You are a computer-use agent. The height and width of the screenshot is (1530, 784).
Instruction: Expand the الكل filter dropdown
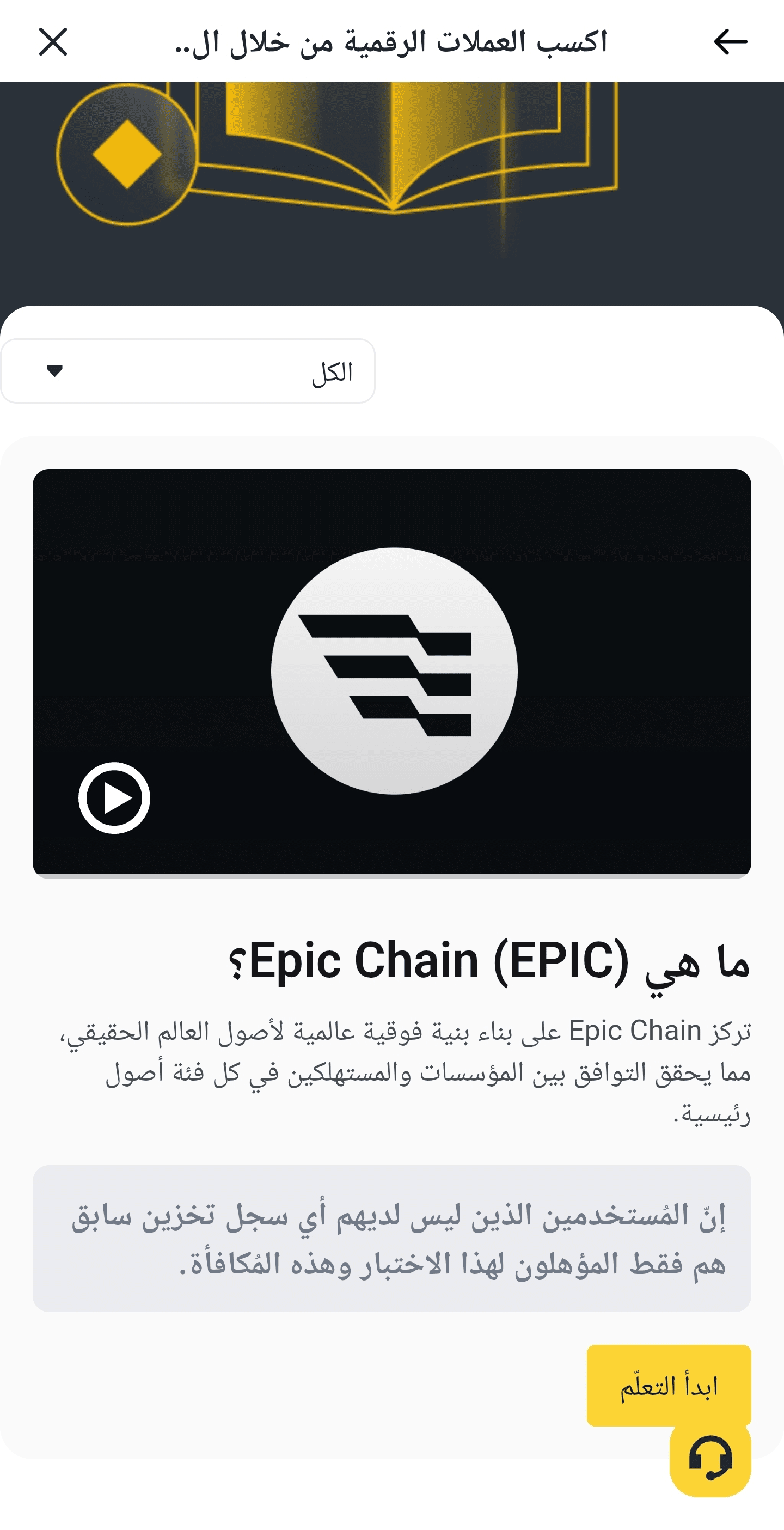tap(187, 371)
